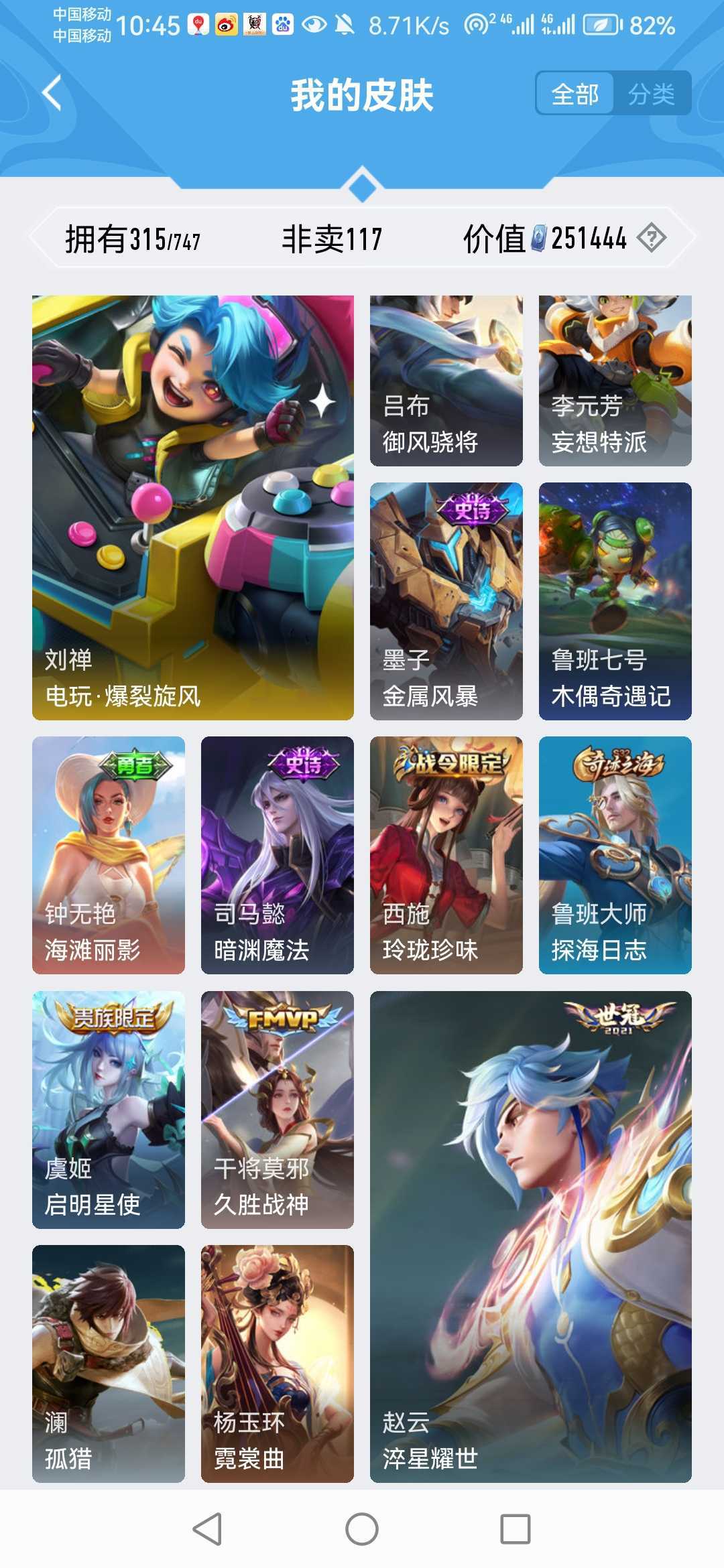Switch to the 分类 tab
The width and height of the screenshot is (724, 1568).
coord(651,94)
